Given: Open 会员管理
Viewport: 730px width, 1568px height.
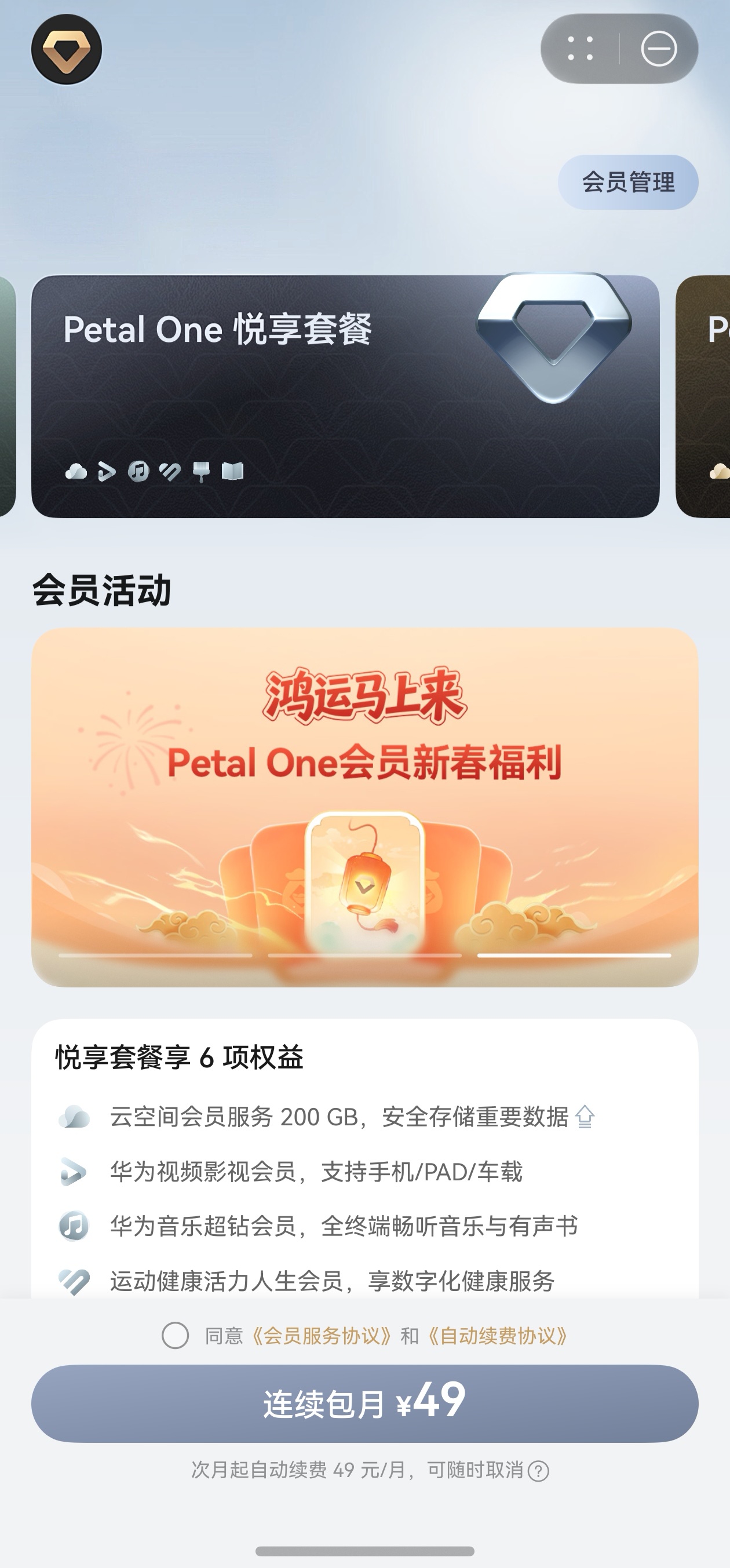Looking at the screenshot, I should tap(627, 182).
